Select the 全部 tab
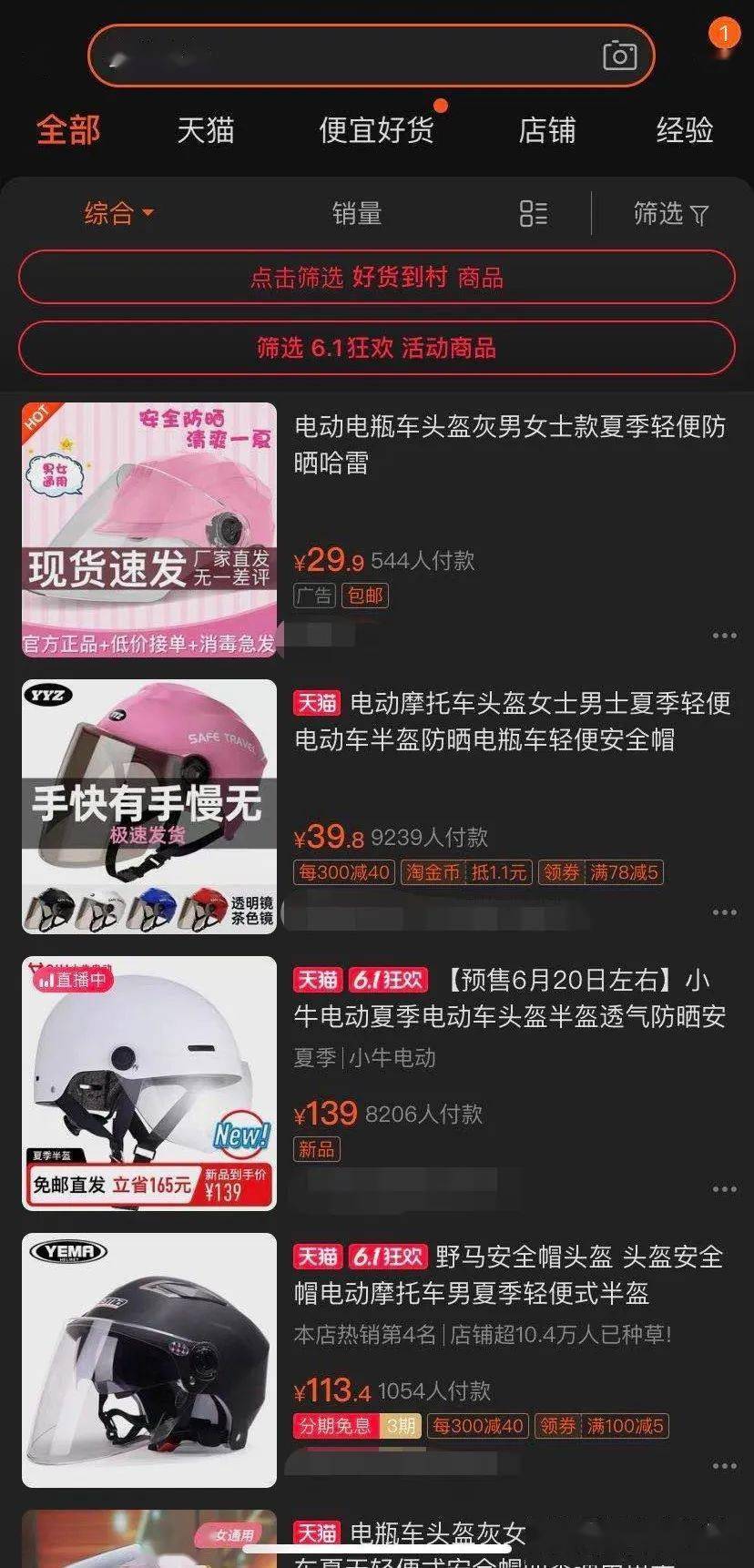Viewport: 754px width, 1568px height. click(68, 130)
